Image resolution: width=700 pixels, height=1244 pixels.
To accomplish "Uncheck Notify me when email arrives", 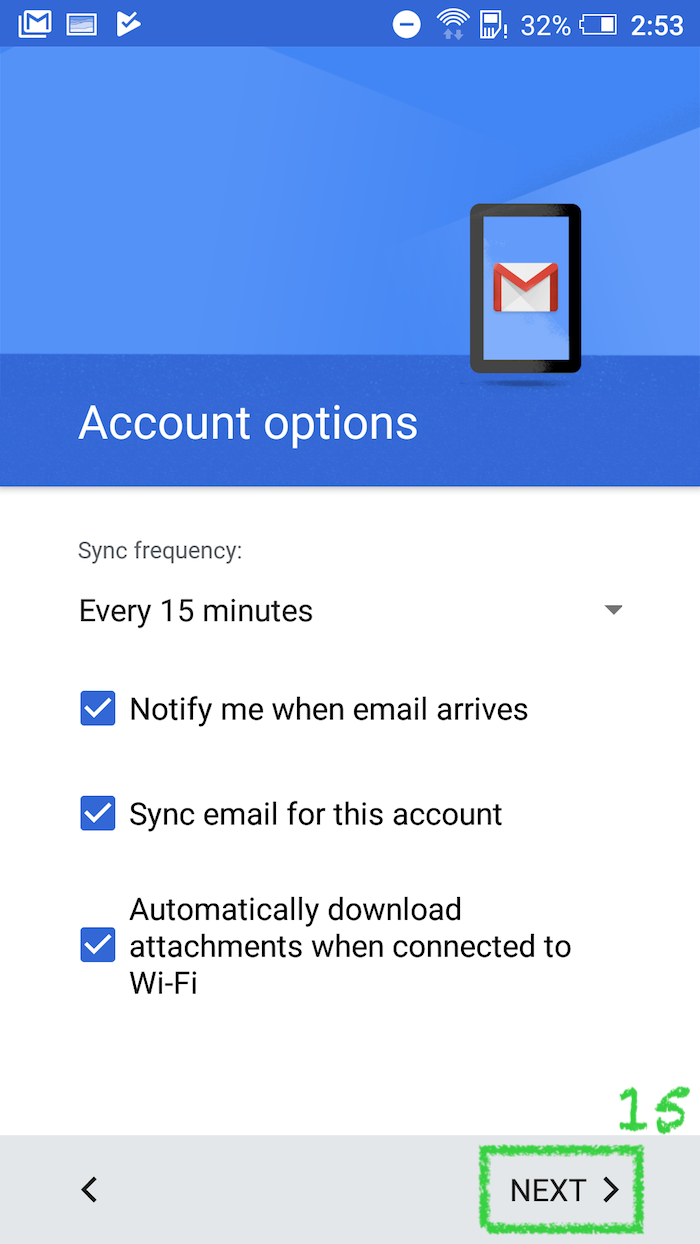I will coord(98,709).
